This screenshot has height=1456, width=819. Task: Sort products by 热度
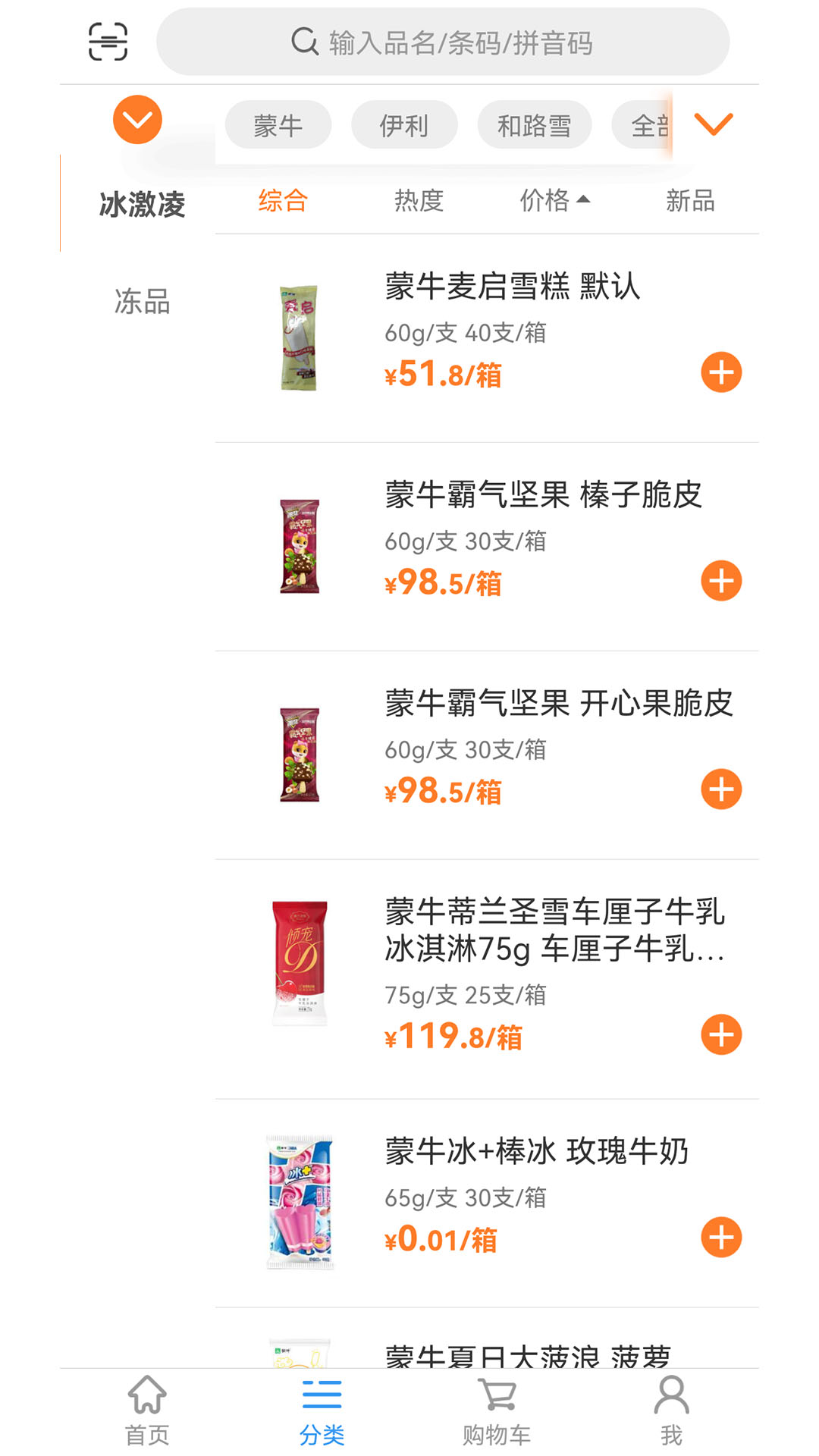click(419, 201)
